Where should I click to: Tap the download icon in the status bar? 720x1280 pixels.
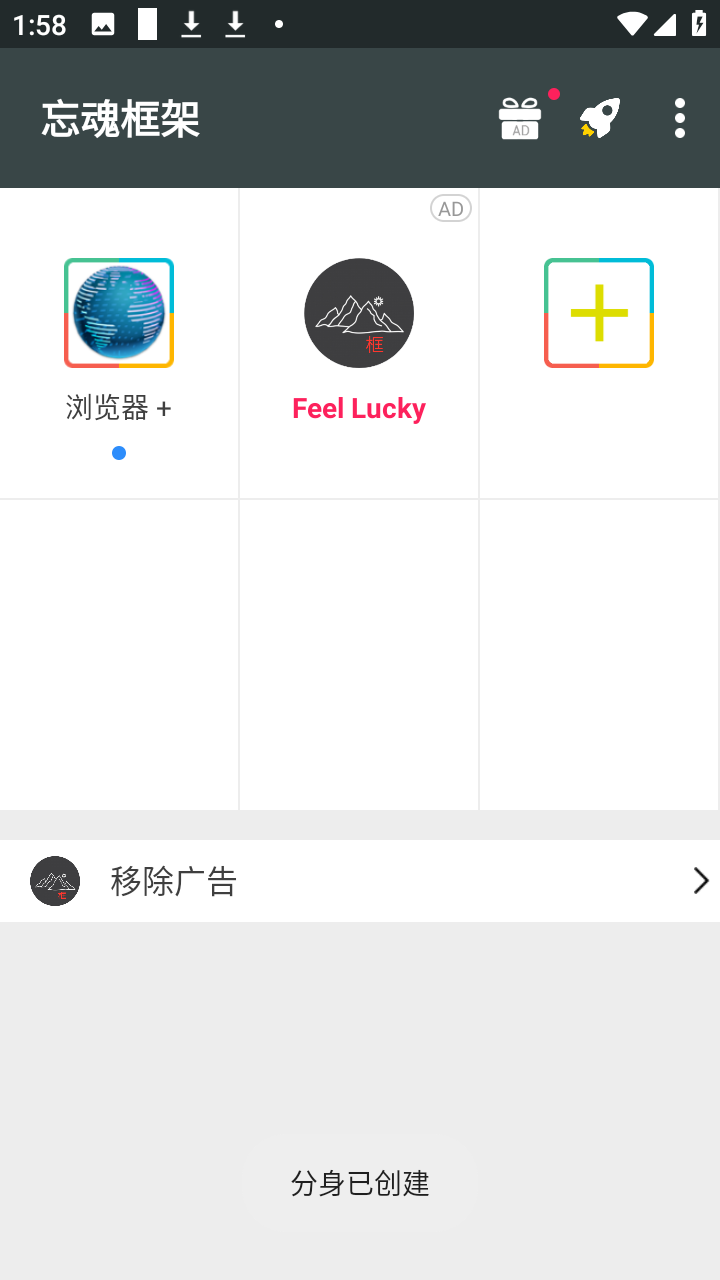[x=190, y=24]
